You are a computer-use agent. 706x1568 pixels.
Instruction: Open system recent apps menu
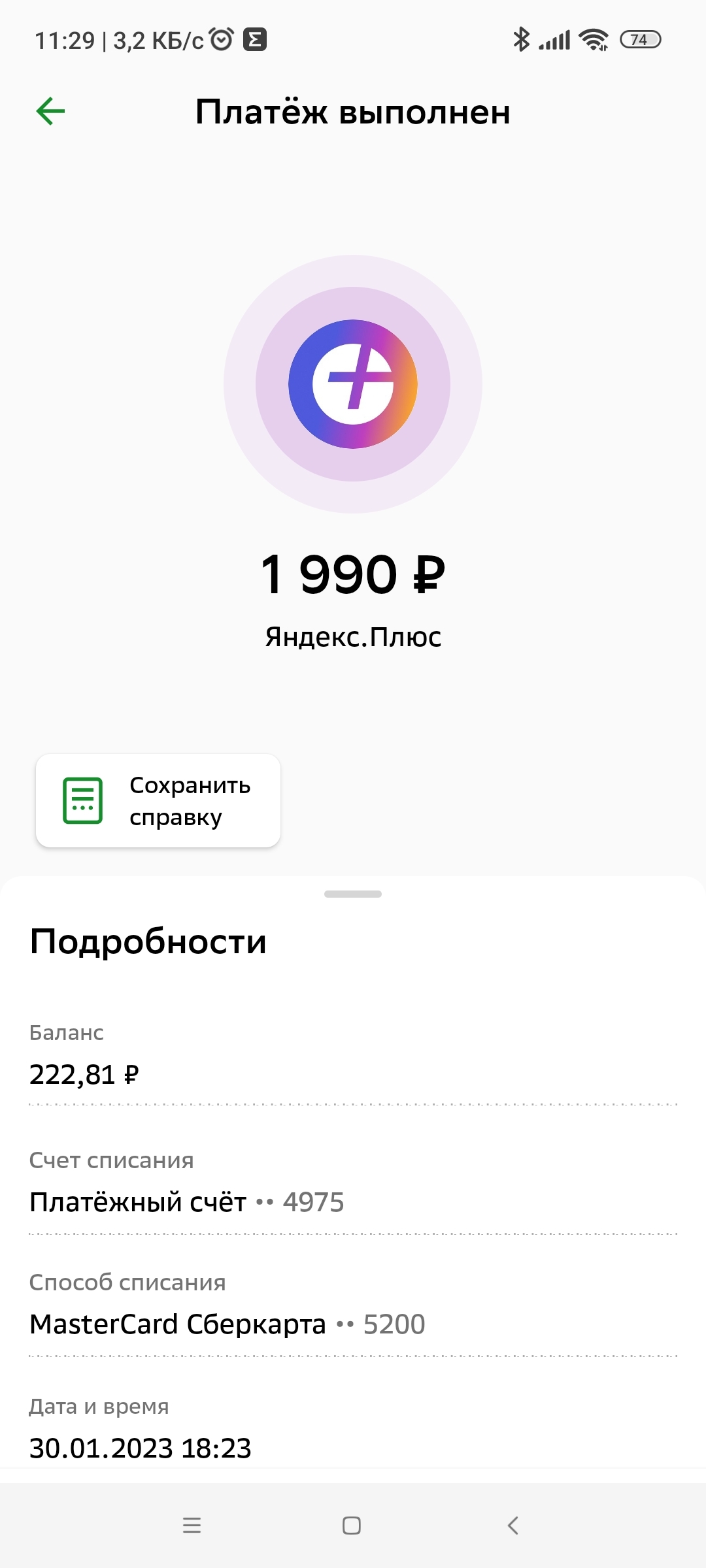pyautogui.click(x=192, y=1526)
